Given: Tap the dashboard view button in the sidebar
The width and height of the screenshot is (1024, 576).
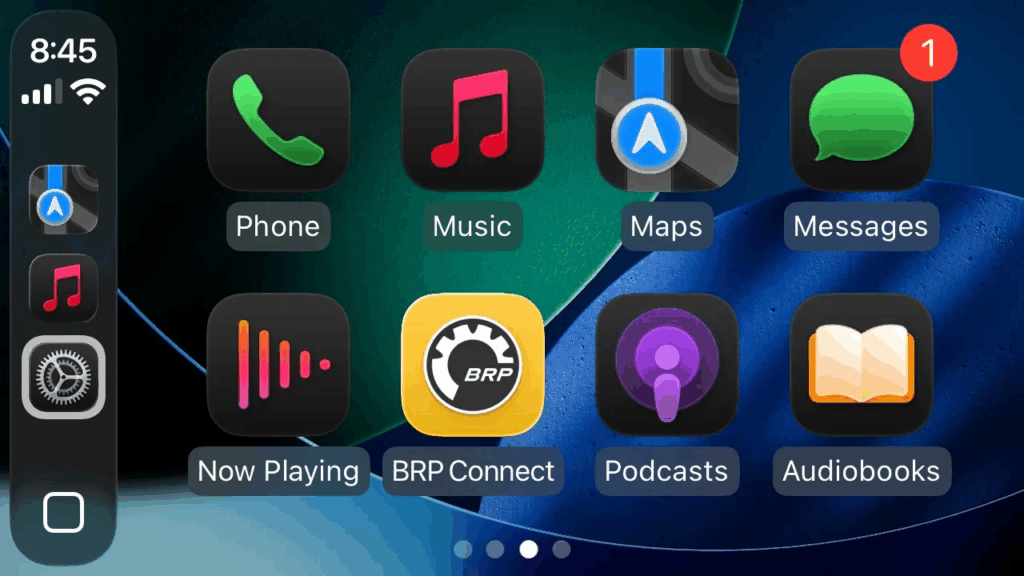Looking at the screenshot, I should (63, 513).
